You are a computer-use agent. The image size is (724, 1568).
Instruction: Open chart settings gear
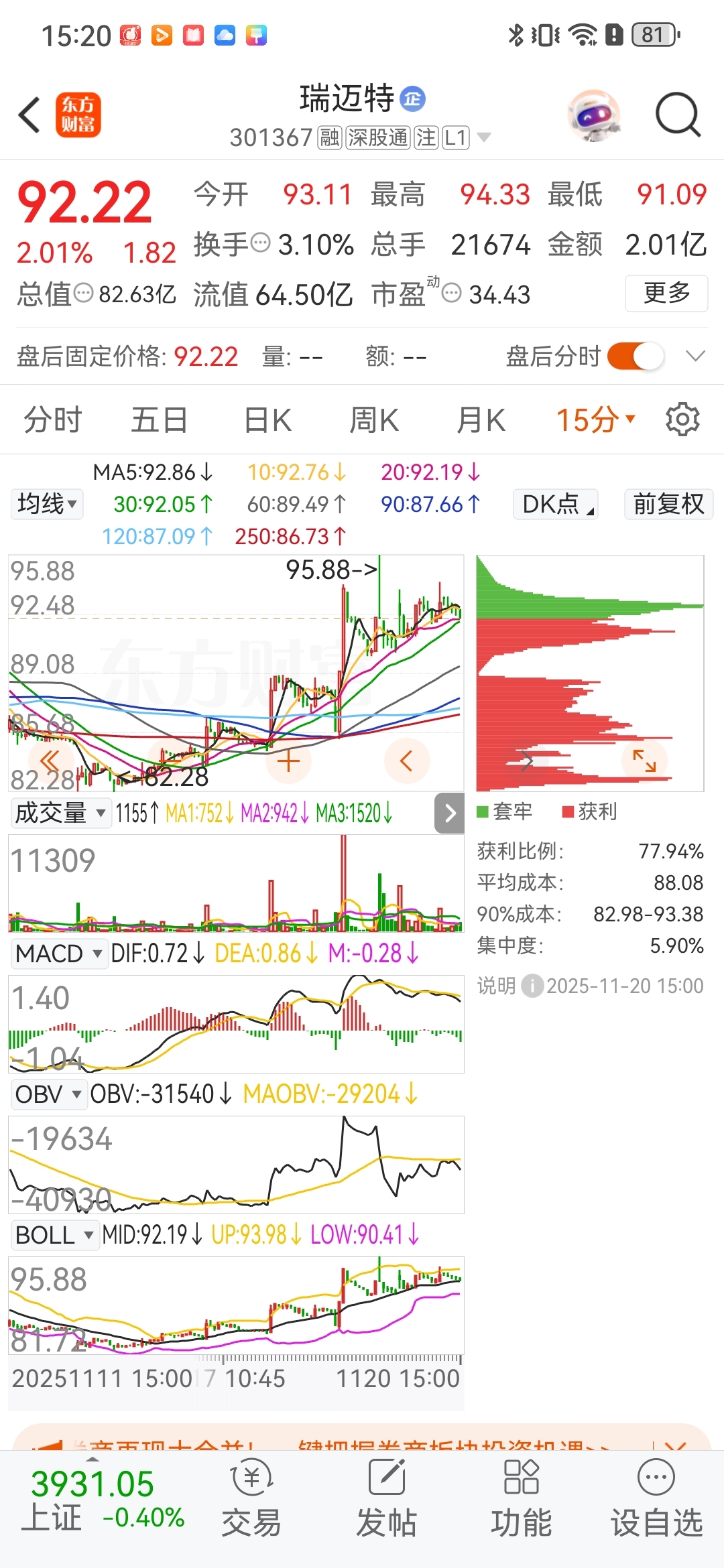tap(682, 419)
